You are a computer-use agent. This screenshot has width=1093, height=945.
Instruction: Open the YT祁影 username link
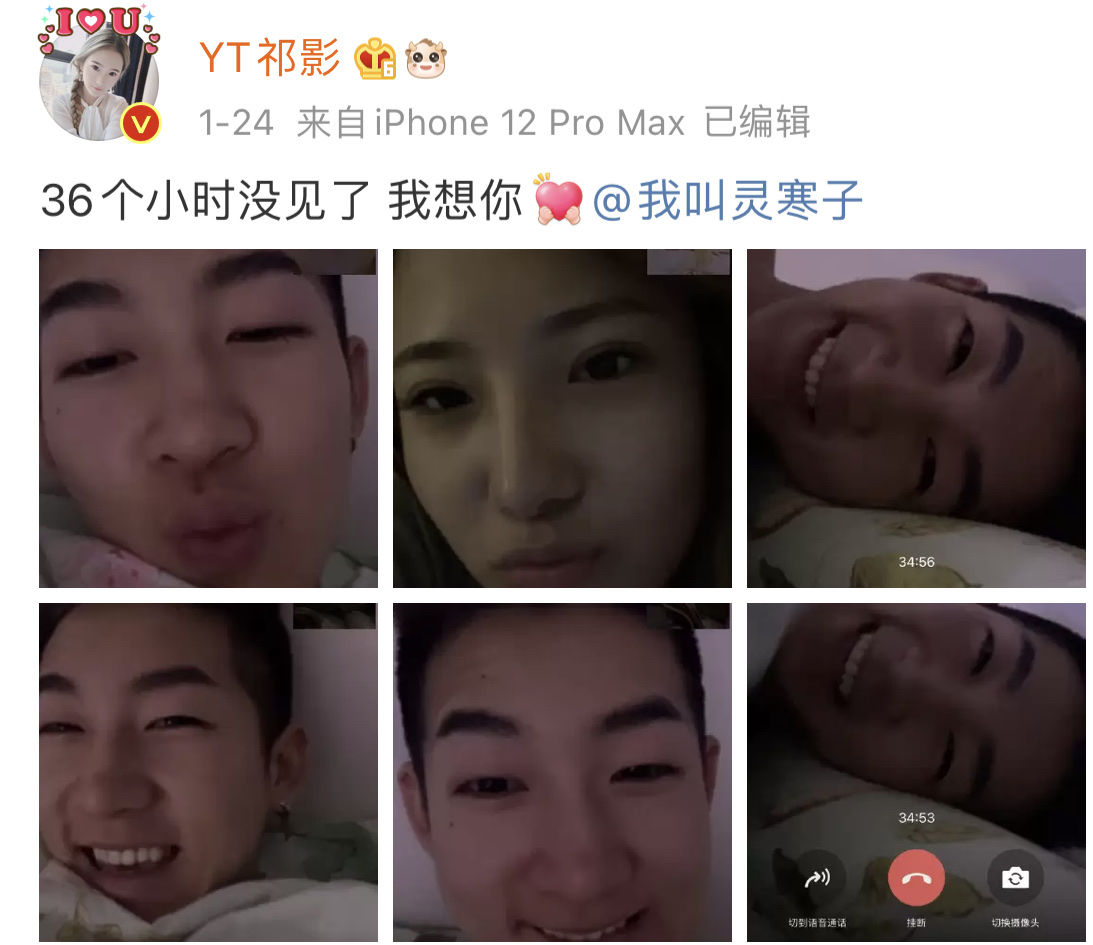pos(270,59)
